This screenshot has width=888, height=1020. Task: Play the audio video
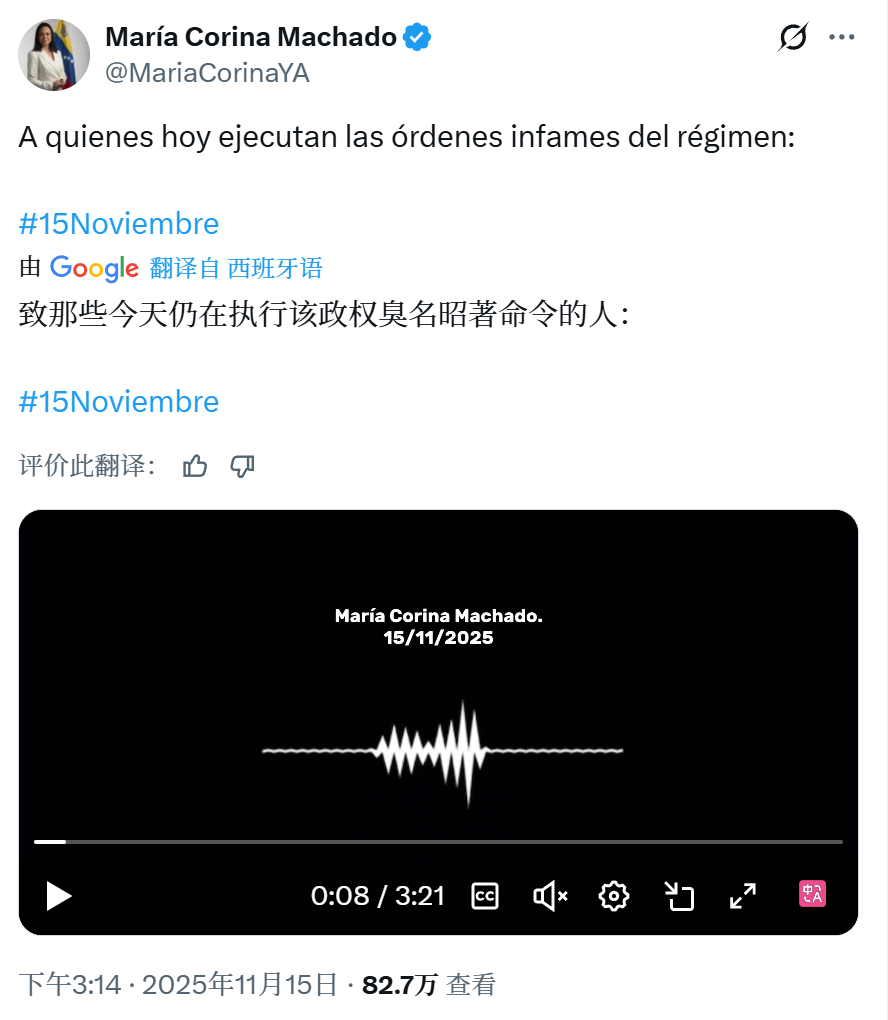coord(59,895)
